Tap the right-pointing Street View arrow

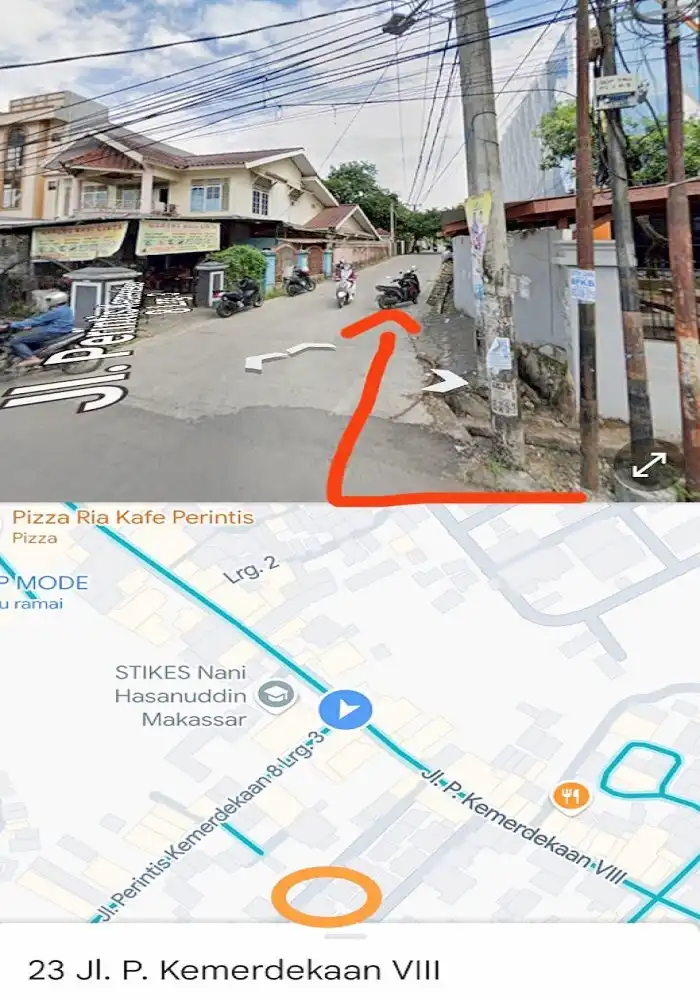pyautogui.click(x=447, y=381)
